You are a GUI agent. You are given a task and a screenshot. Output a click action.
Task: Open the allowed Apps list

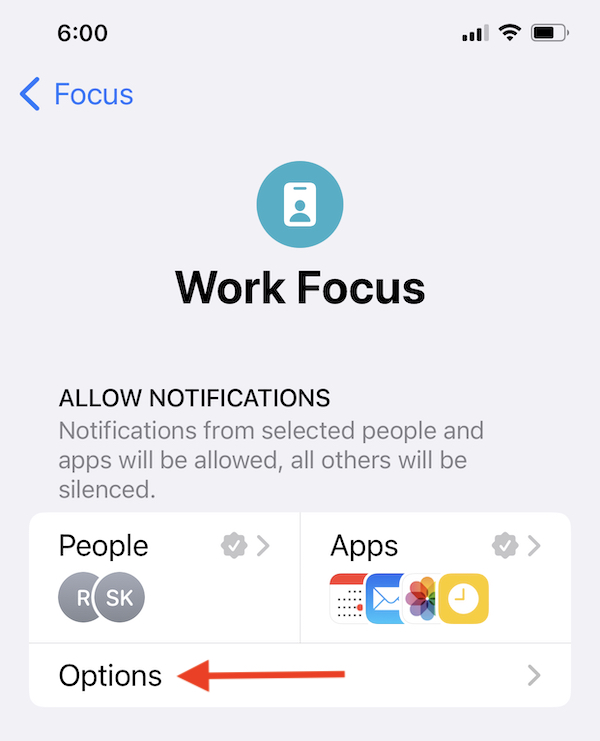[x=435, y=575]
